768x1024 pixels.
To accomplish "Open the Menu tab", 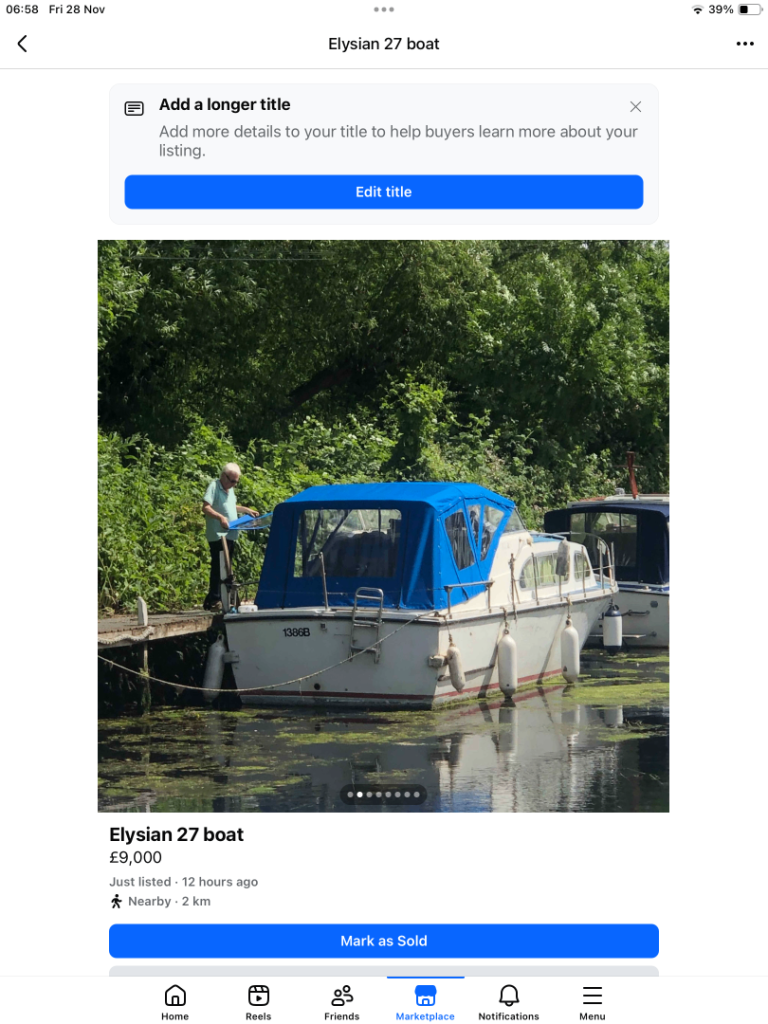I will (592, 1001).
